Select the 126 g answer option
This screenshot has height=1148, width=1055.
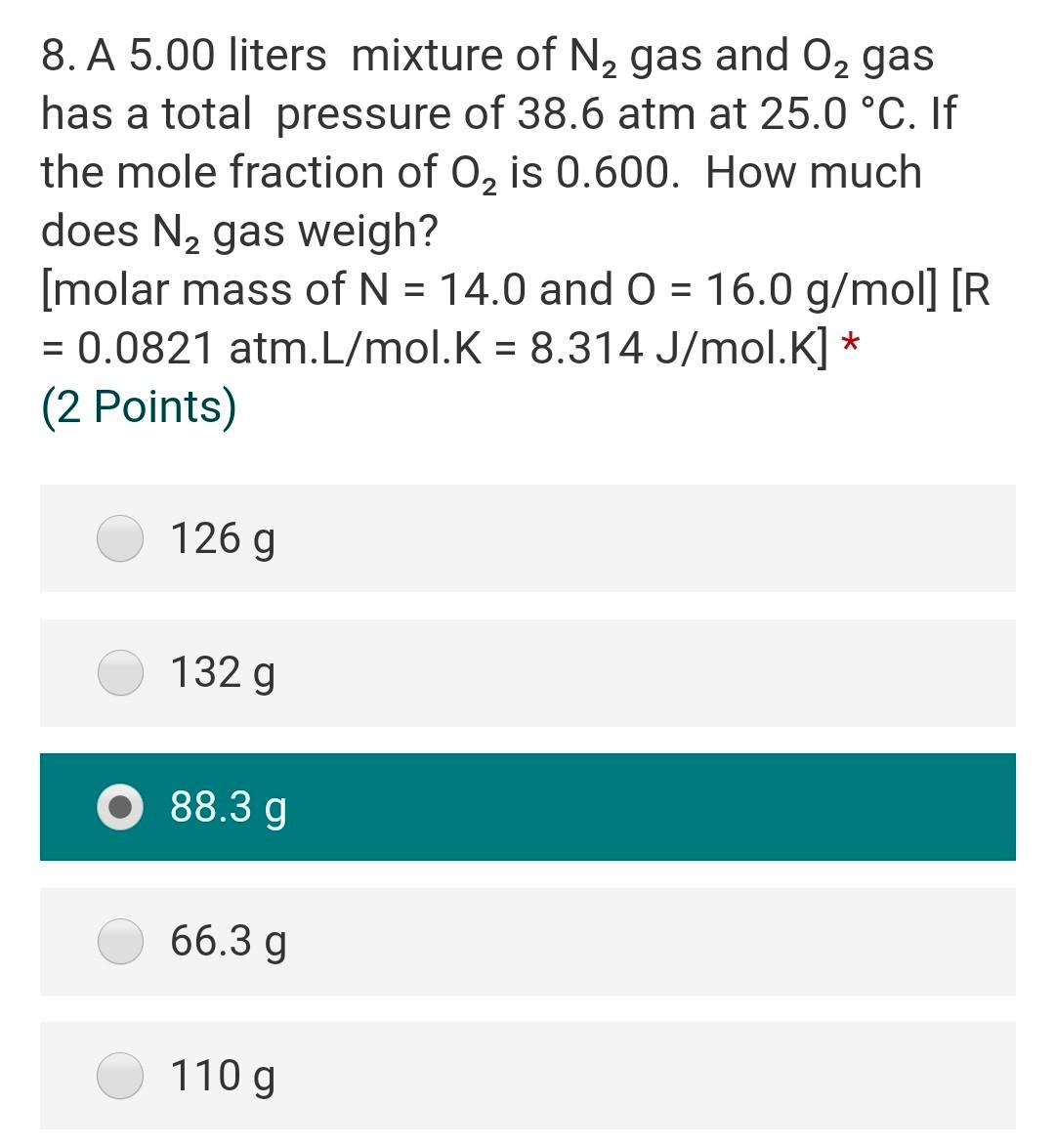121,538
